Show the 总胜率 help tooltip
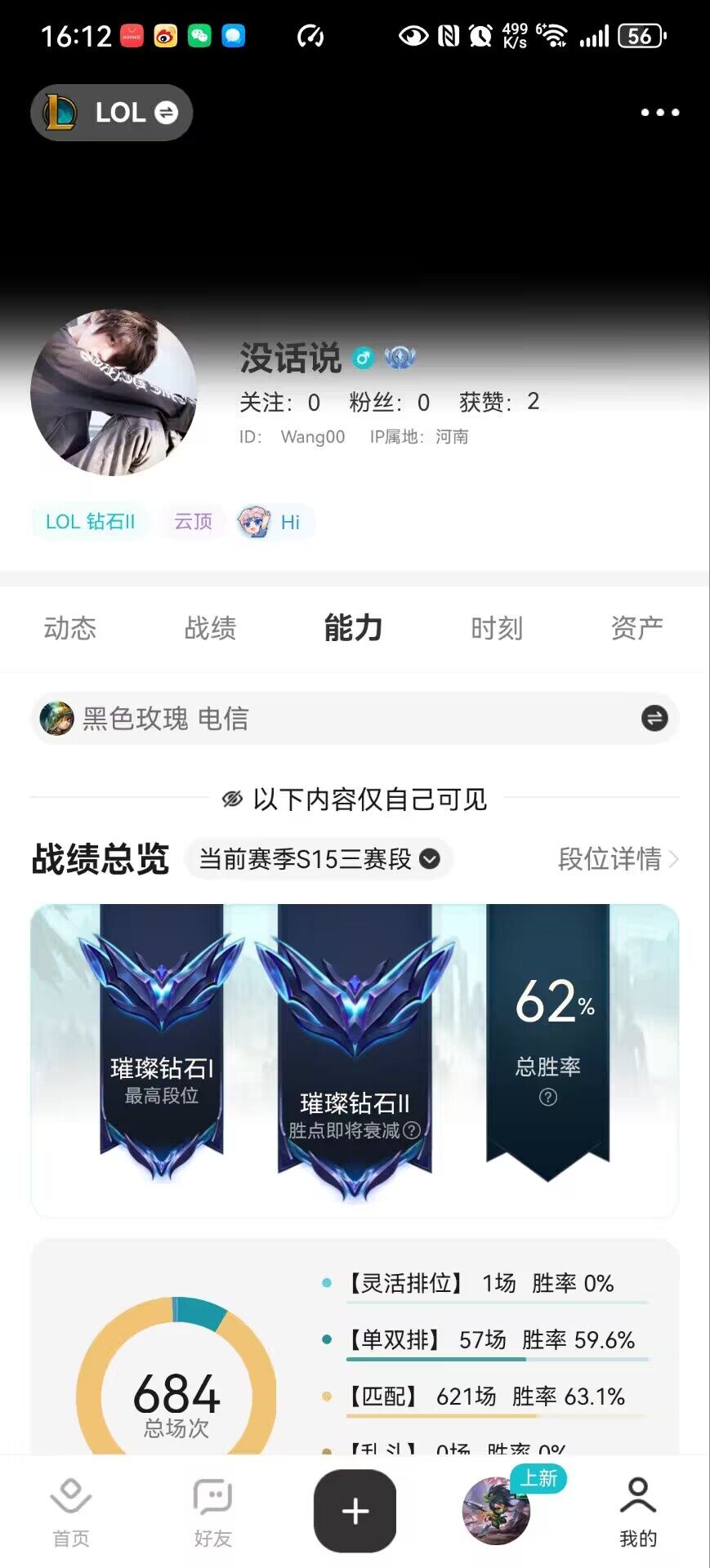The width and height of the screenshot is (710, 1568). [x=548, y=1097]
